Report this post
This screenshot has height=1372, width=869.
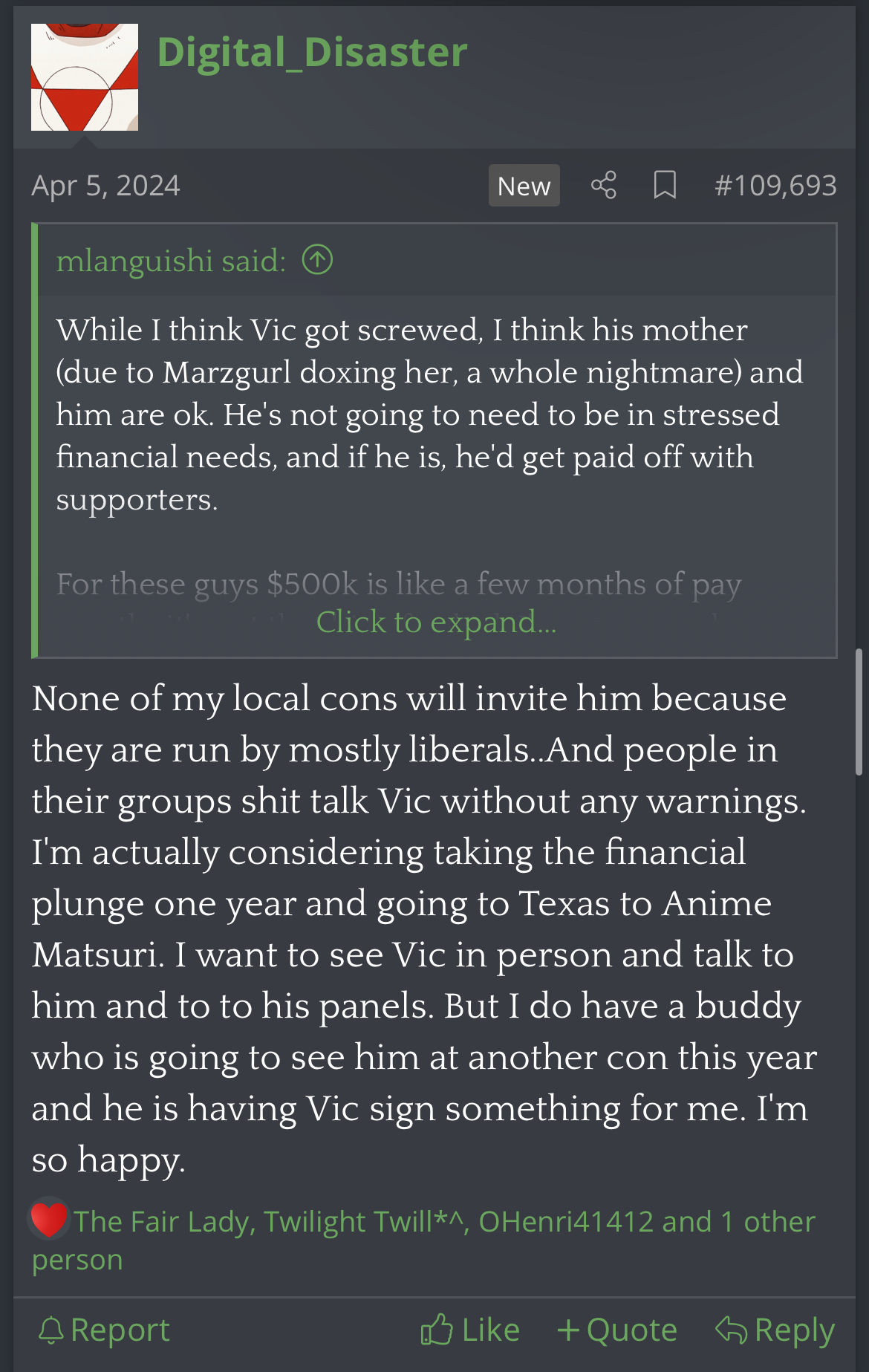pos(104,1330)
